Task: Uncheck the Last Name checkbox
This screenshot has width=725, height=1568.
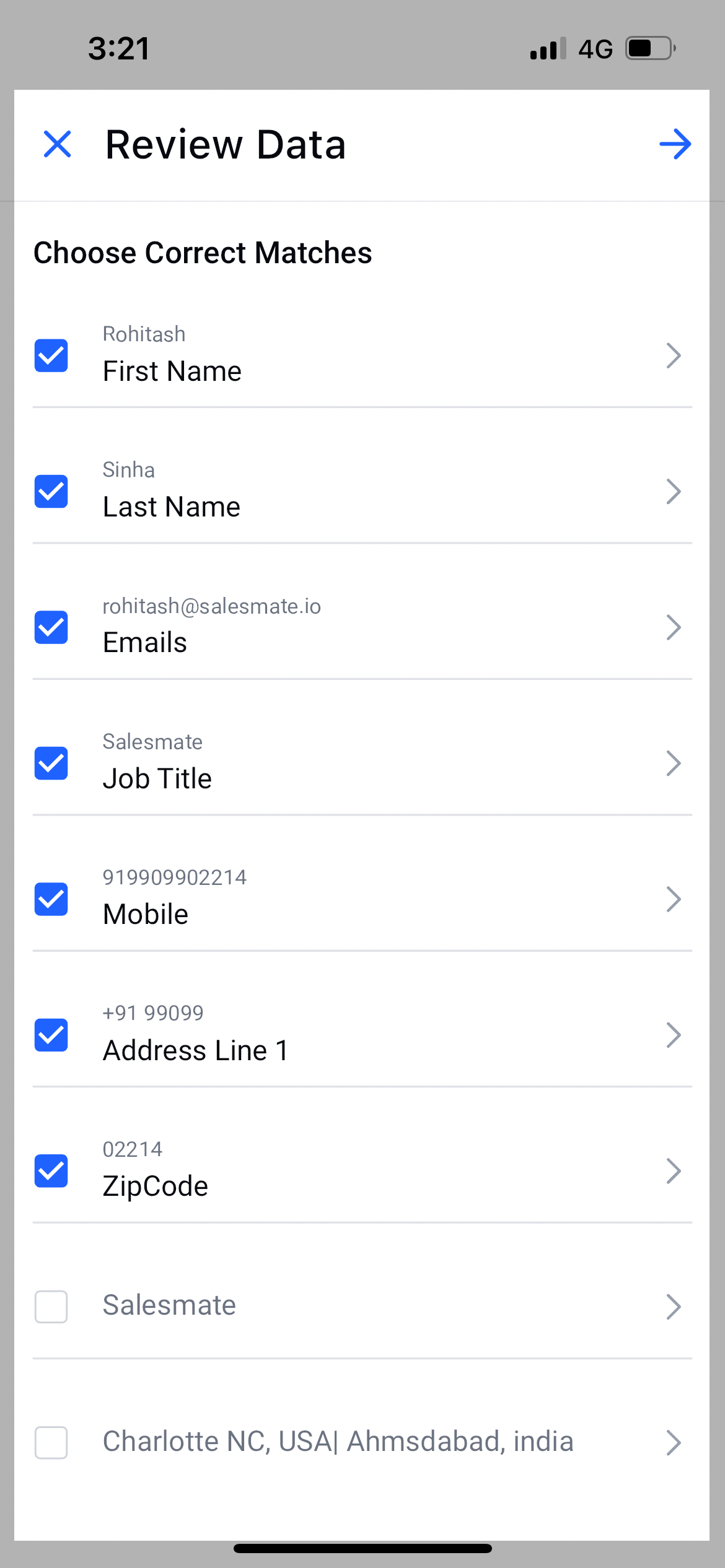Action: [51, 491]
